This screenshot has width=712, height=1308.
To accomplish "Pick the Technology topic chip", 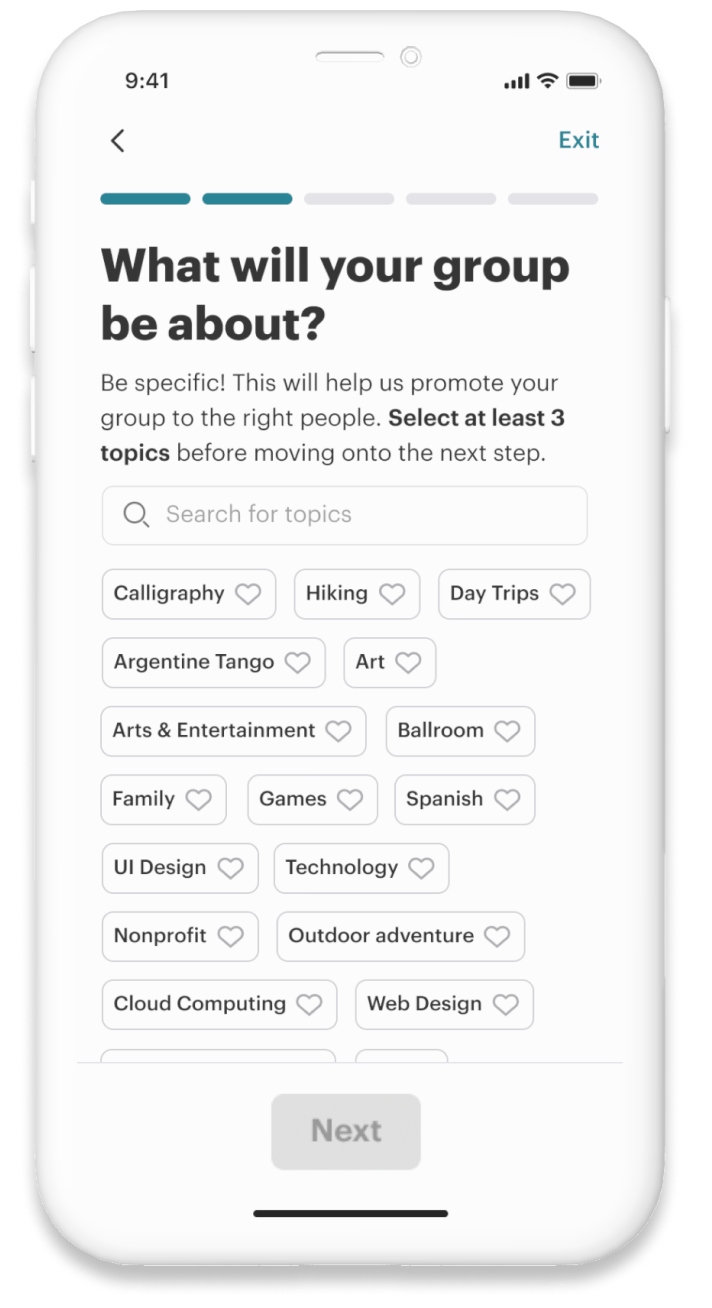I will click(x=361, y=868).
